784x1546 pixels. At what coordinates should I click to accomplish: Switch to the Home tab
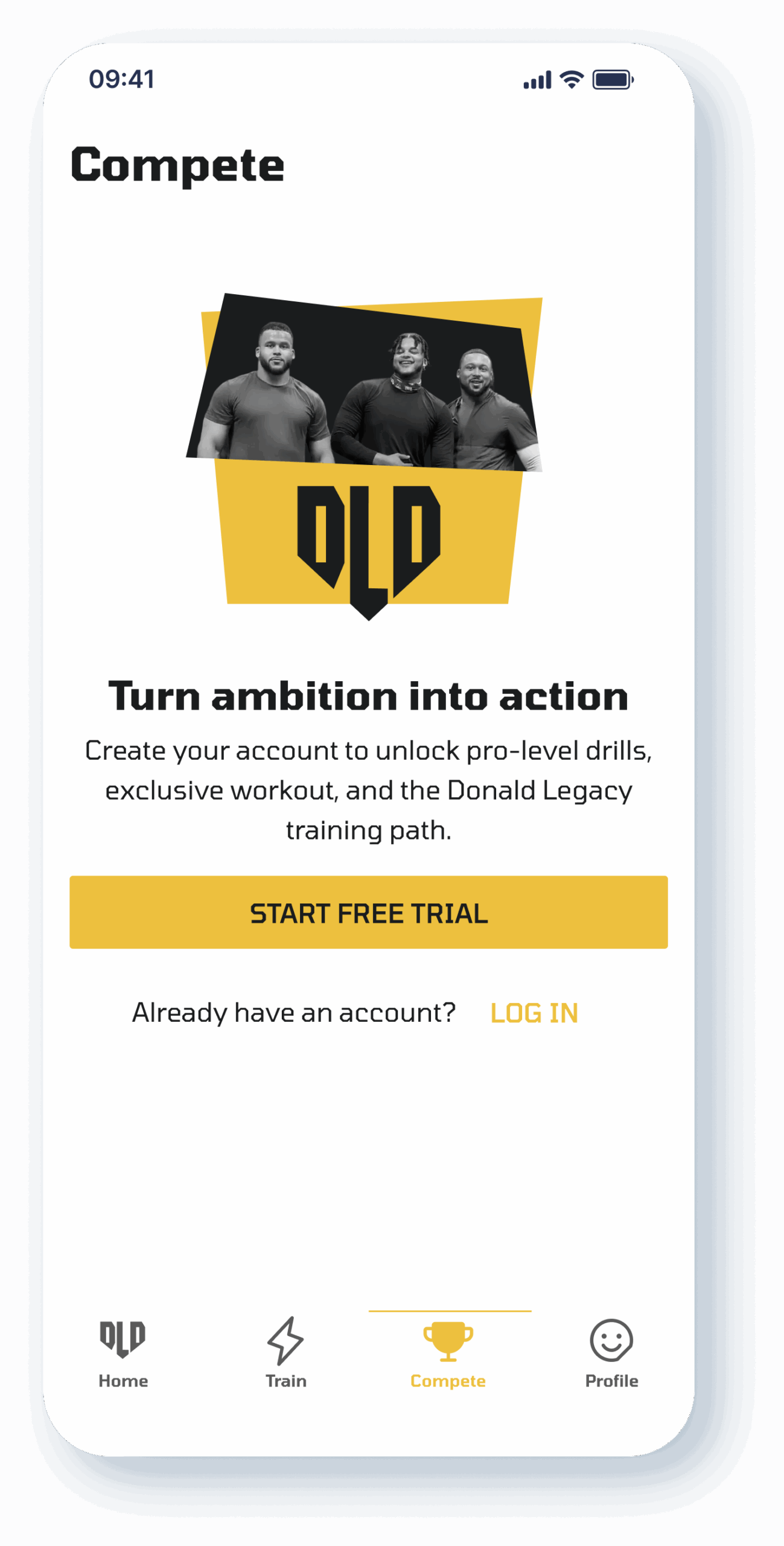tap(123, 1353)
